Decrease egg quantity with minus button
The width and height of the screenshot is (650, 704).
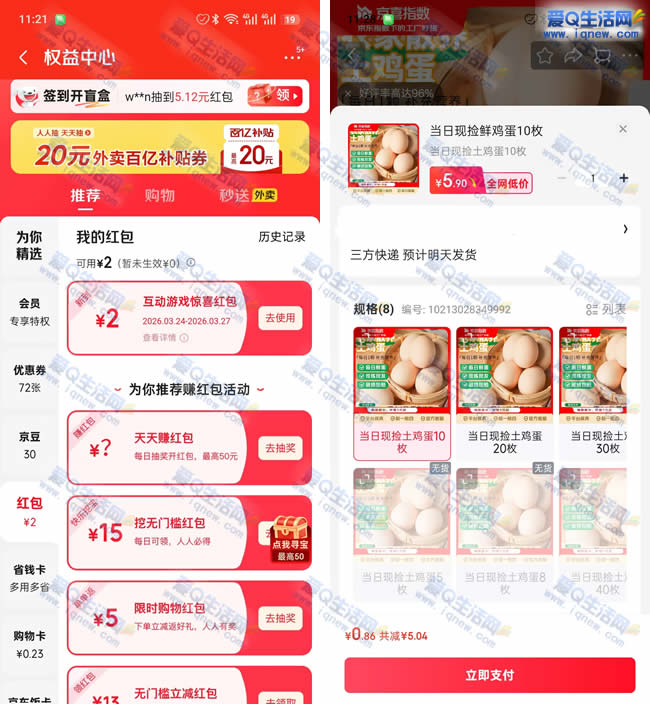click(561, 178)
